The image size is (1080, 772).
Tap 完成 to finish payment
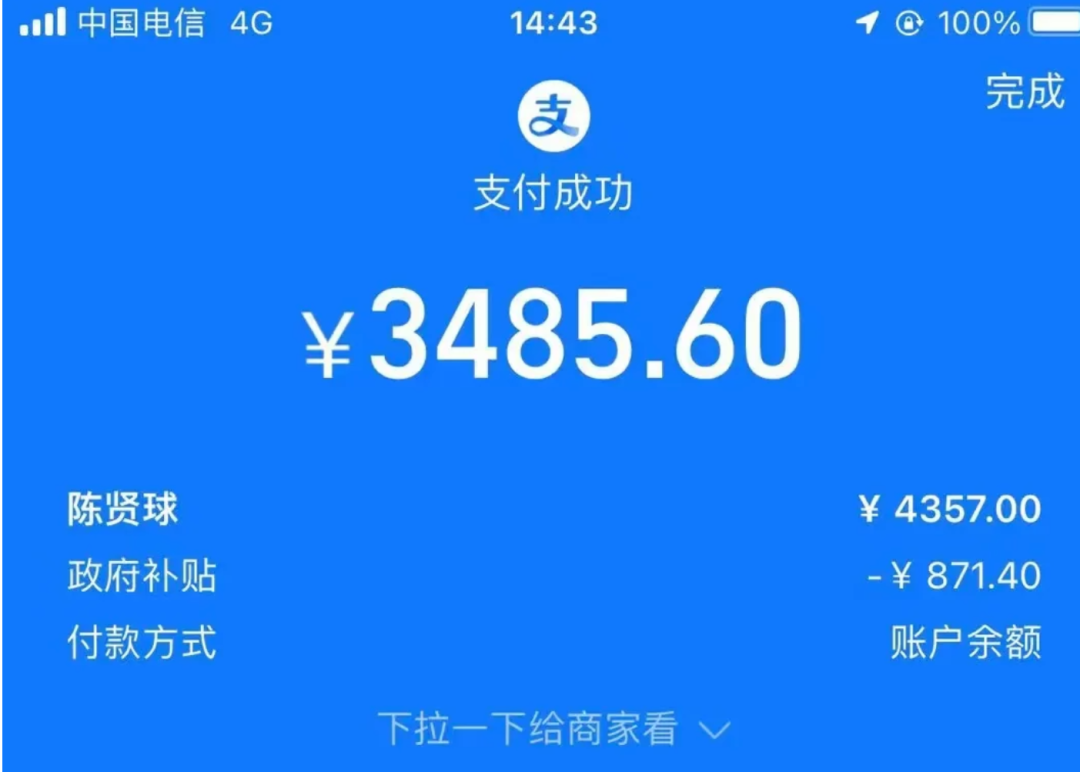[1024, 92]
